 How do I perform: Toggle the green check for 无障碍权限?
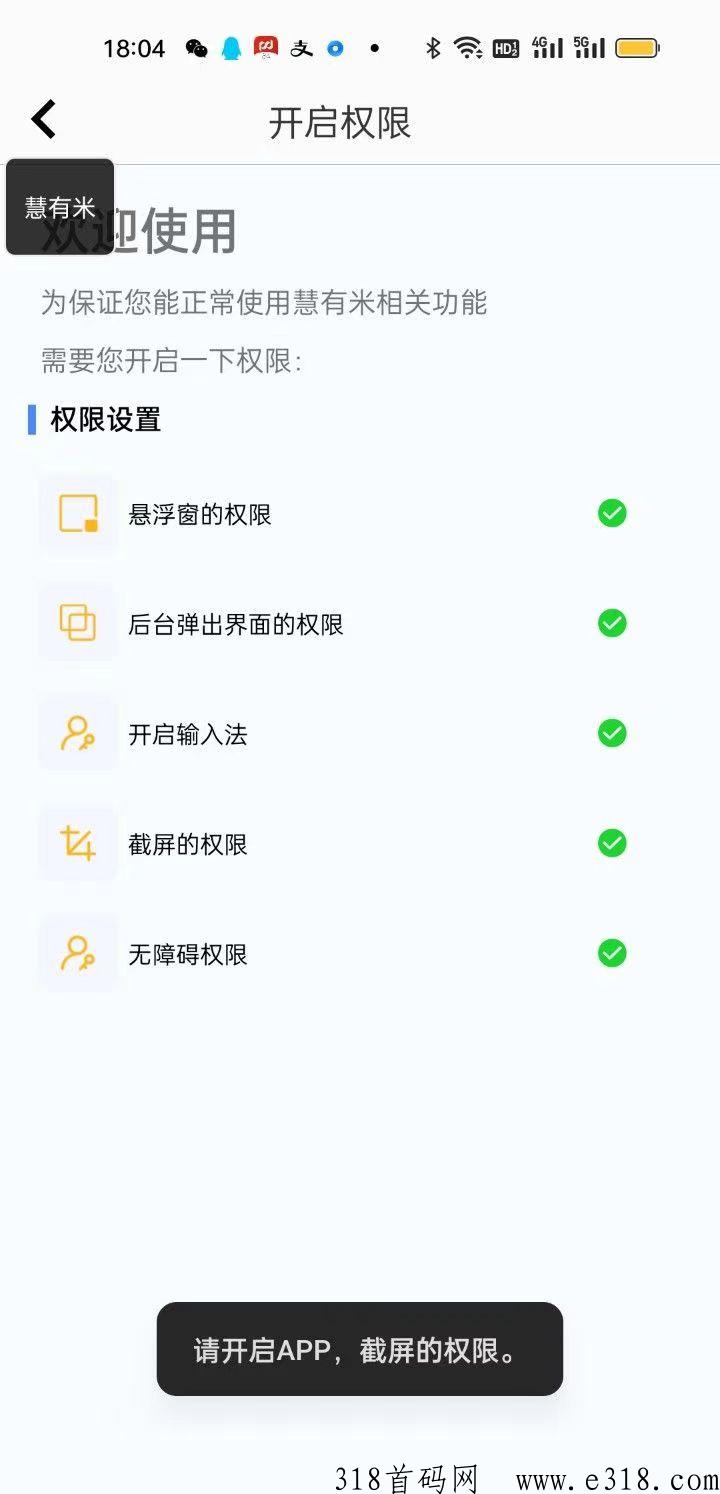point(611,953)
